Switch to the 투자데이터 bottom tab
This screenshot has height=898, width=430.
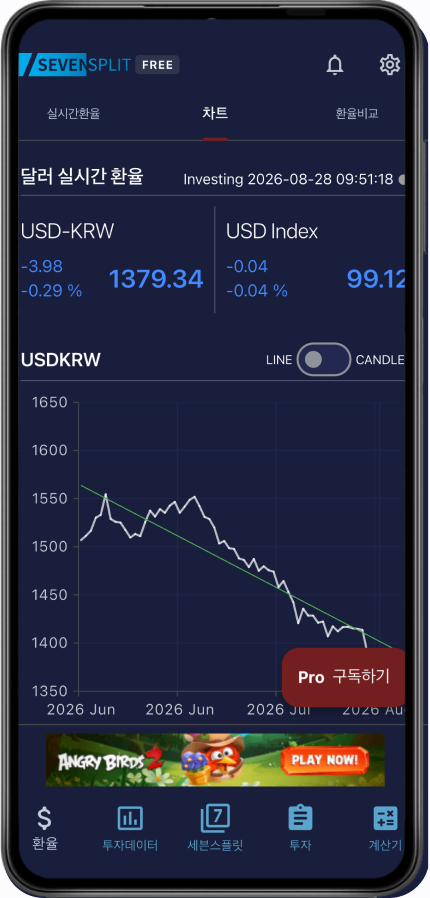[130, 829]
